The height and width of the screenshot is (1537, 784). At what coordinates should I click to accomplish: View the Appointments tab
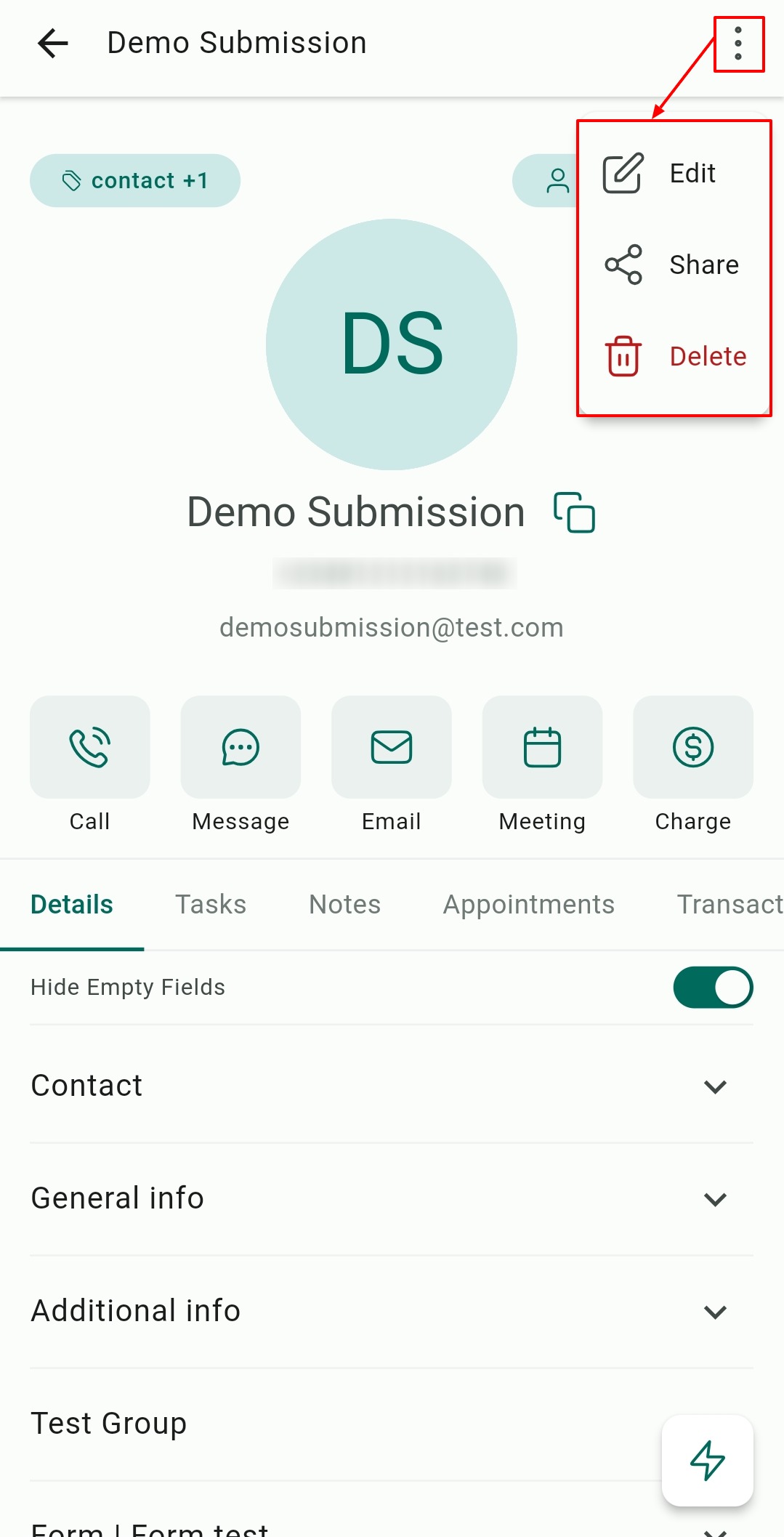point(529,905)
